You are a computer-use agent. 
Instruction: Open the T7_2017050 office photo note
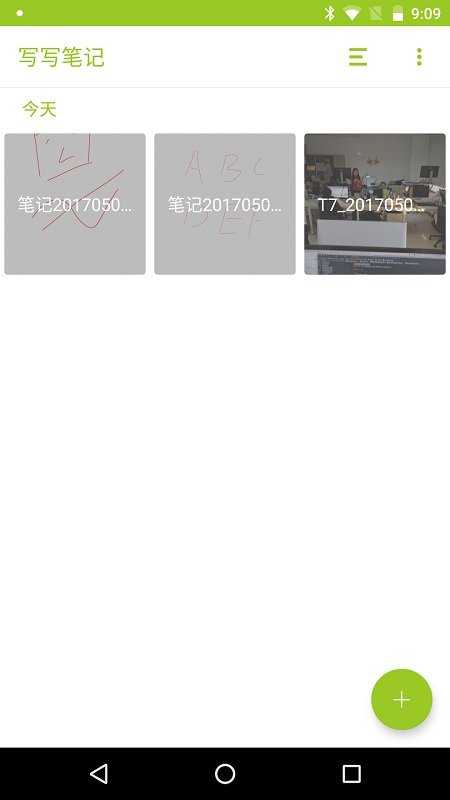(x=375, y=204)
